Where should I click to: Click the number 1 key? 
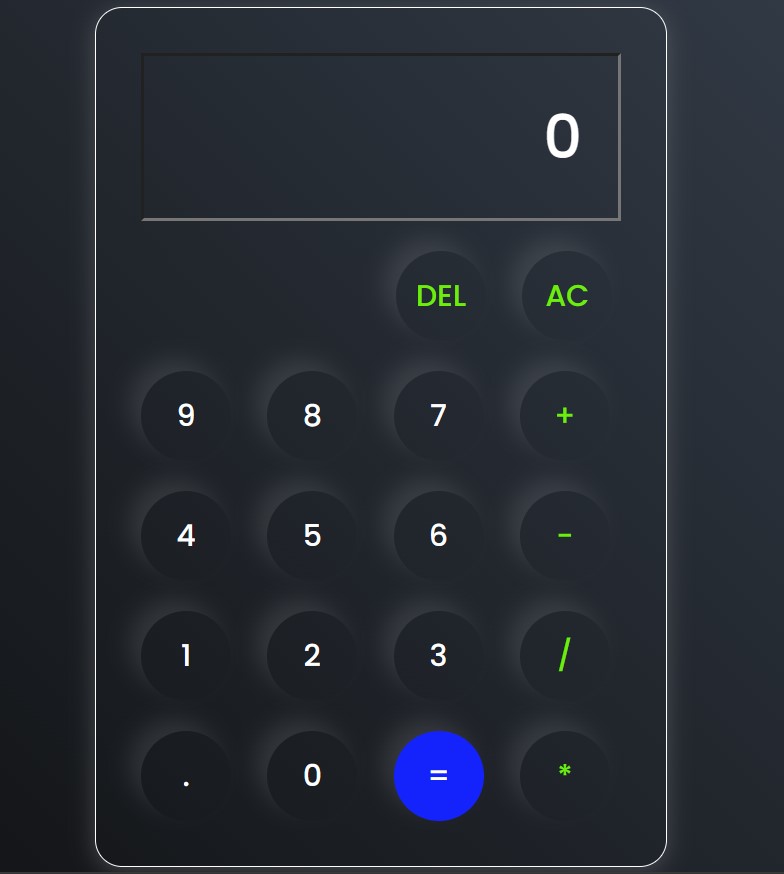(186, 656)
